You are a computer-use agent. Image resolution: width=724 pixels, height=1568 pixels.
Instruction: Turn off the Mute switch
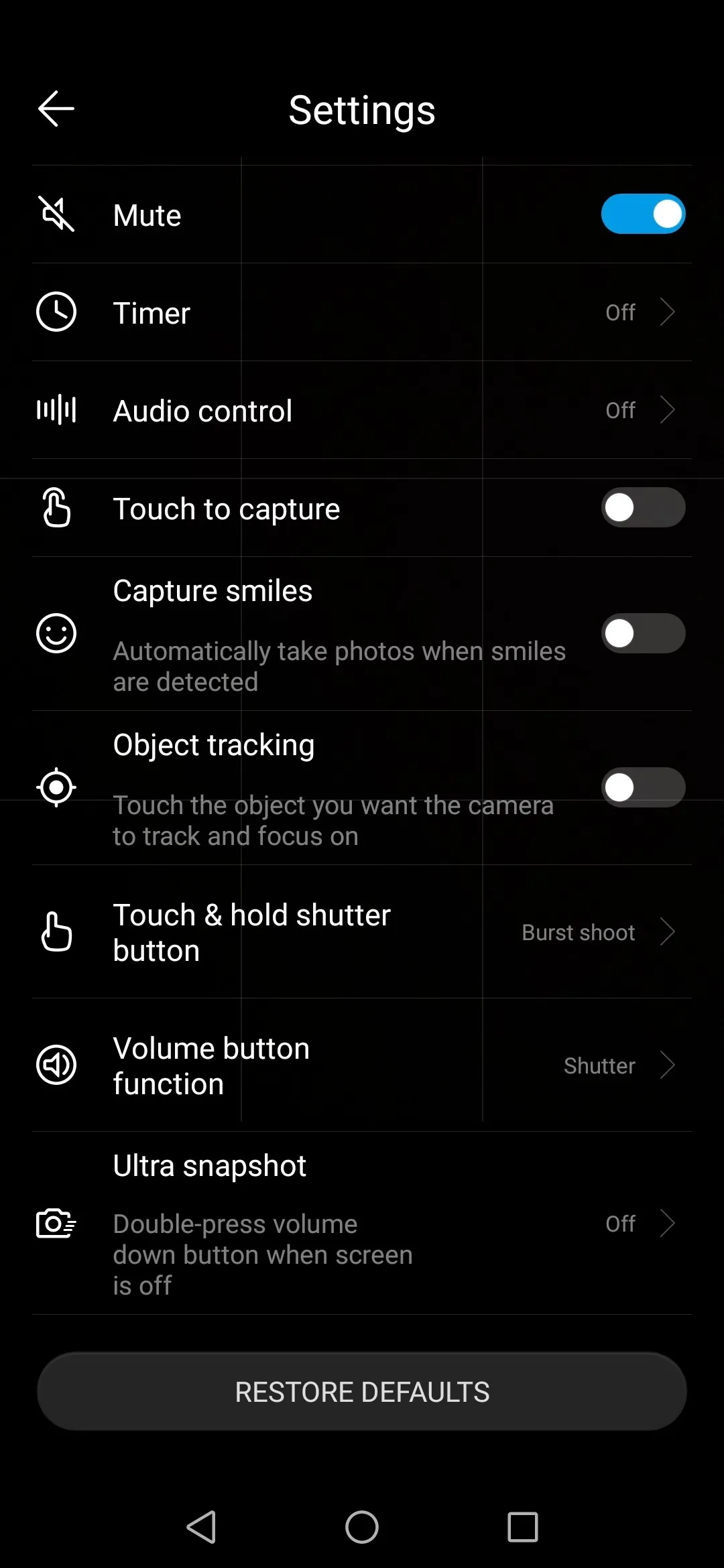[x=642, y=214]
